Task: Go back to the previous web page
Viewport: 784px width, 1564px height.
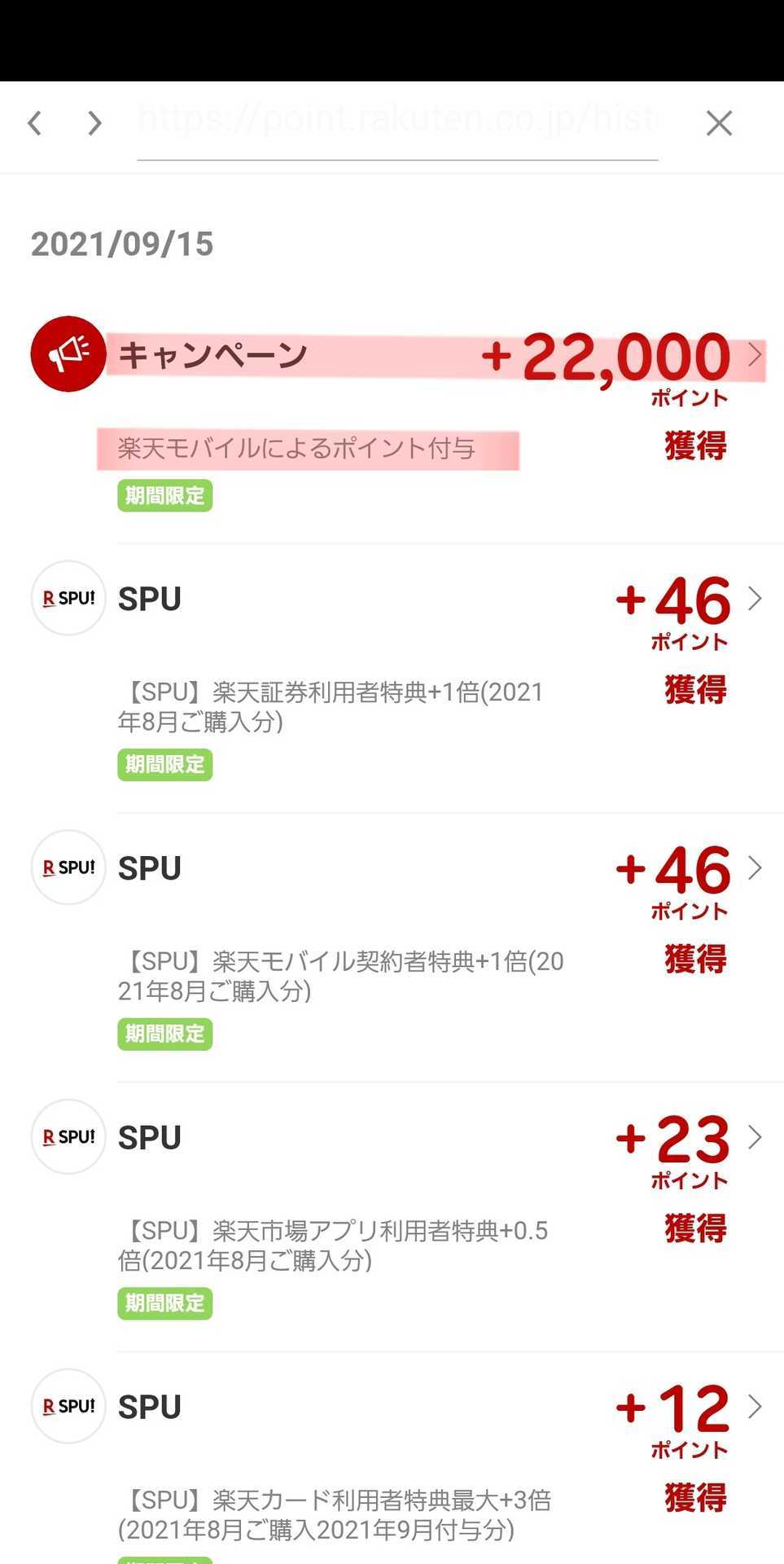Action: pos(35,124)
